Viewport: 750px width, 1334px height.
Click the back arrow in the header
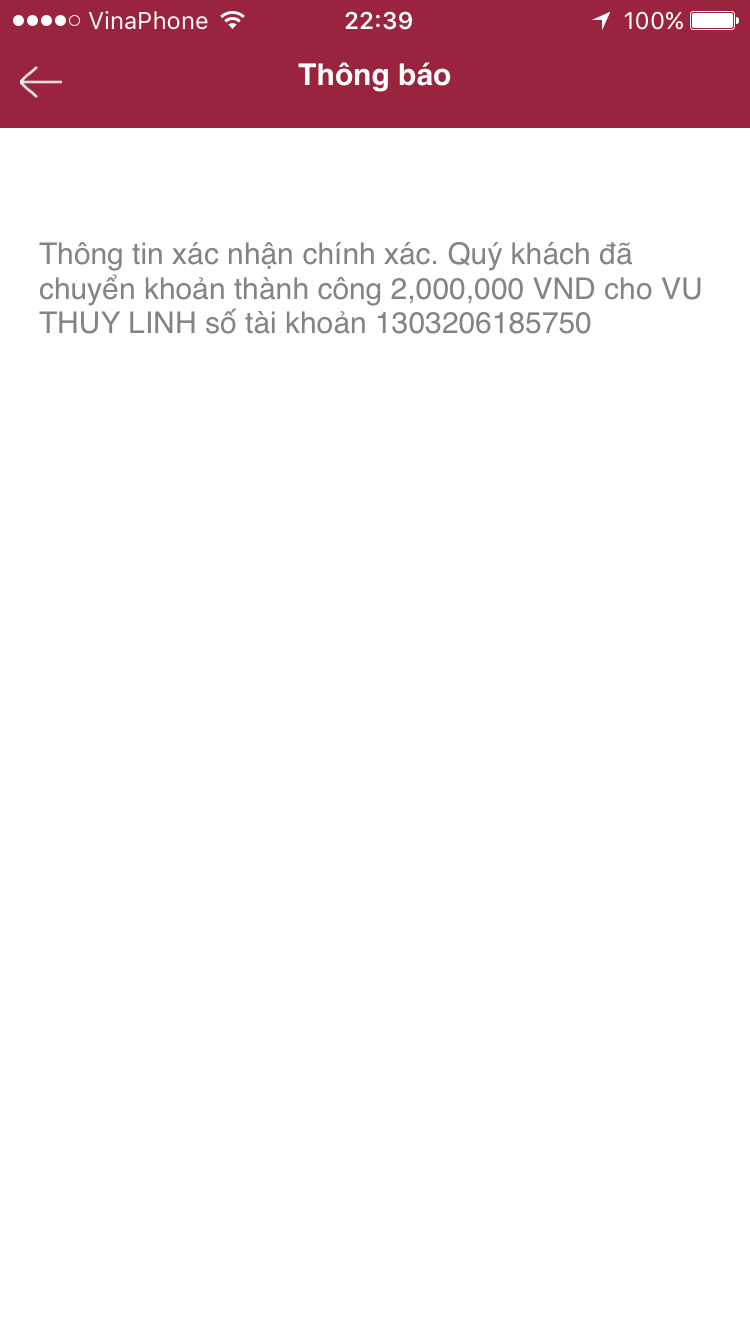click(41, 80)
